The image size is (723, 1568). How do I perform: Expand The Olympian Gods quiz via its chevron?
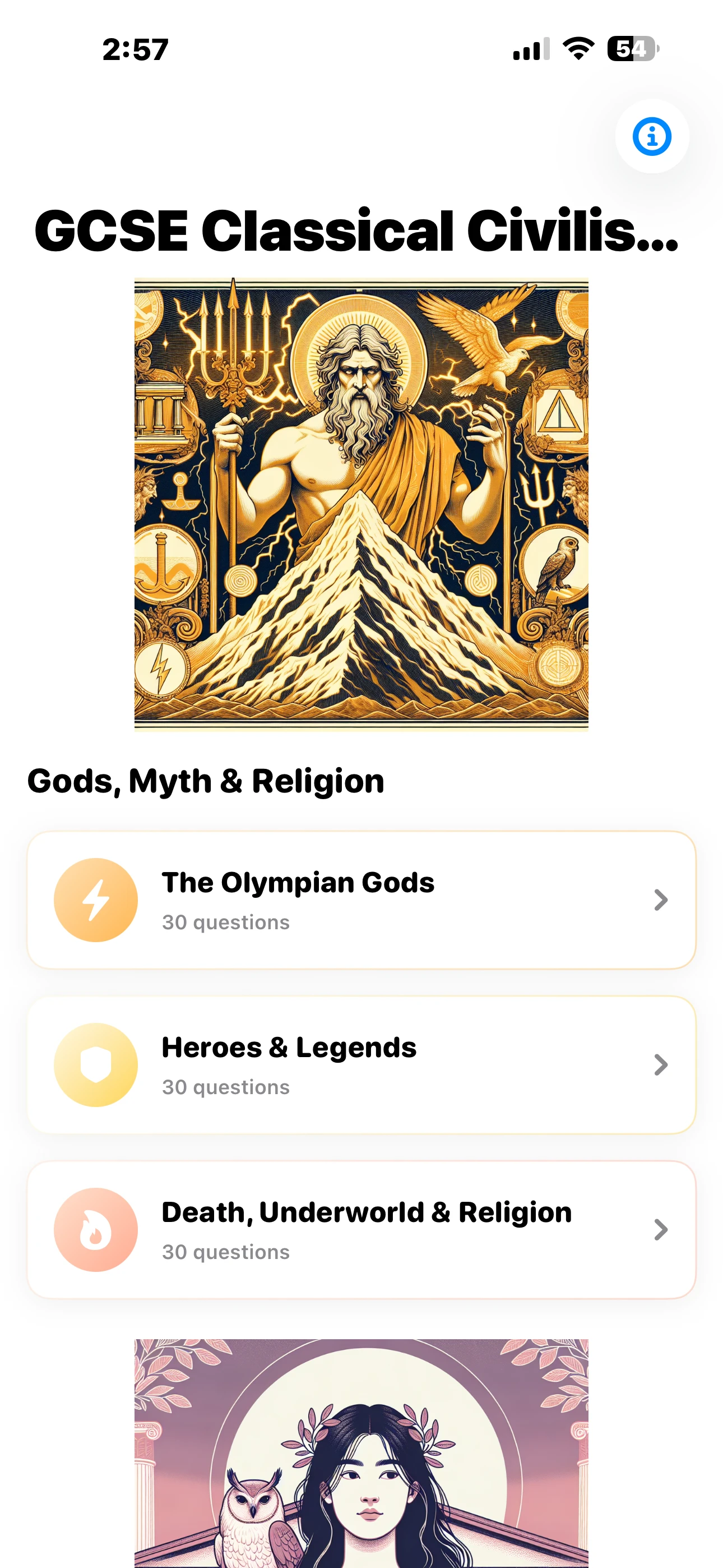point(661,900)
